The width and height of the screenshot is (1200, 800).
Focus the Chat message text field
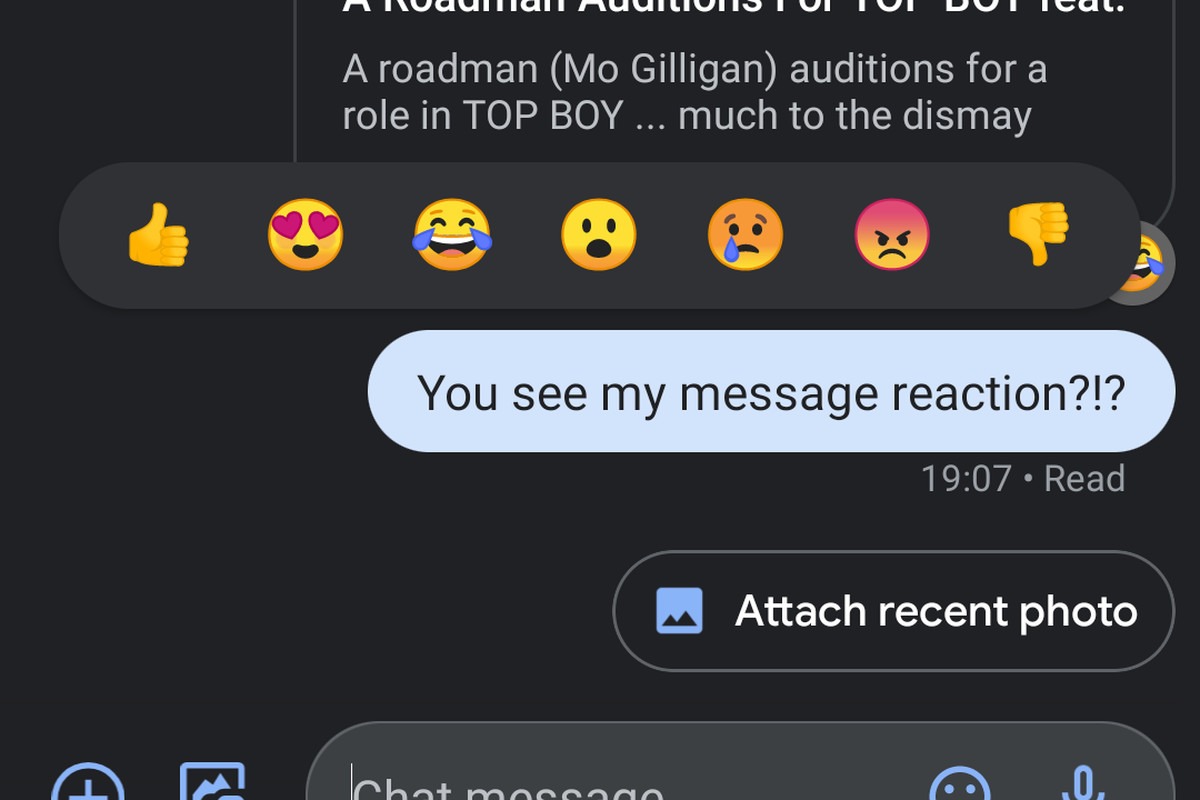coord(620,785)
